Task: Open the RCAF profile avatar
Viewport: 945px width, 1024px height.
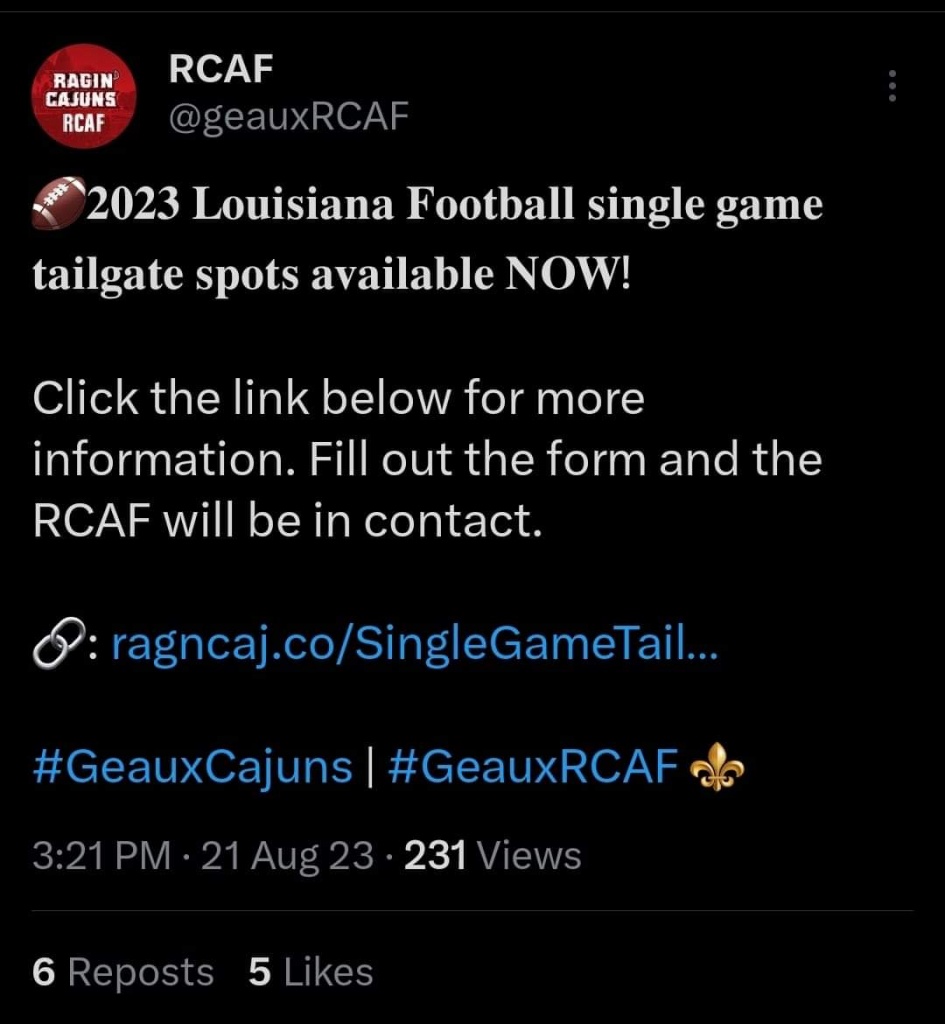Action: click(84, 96)
